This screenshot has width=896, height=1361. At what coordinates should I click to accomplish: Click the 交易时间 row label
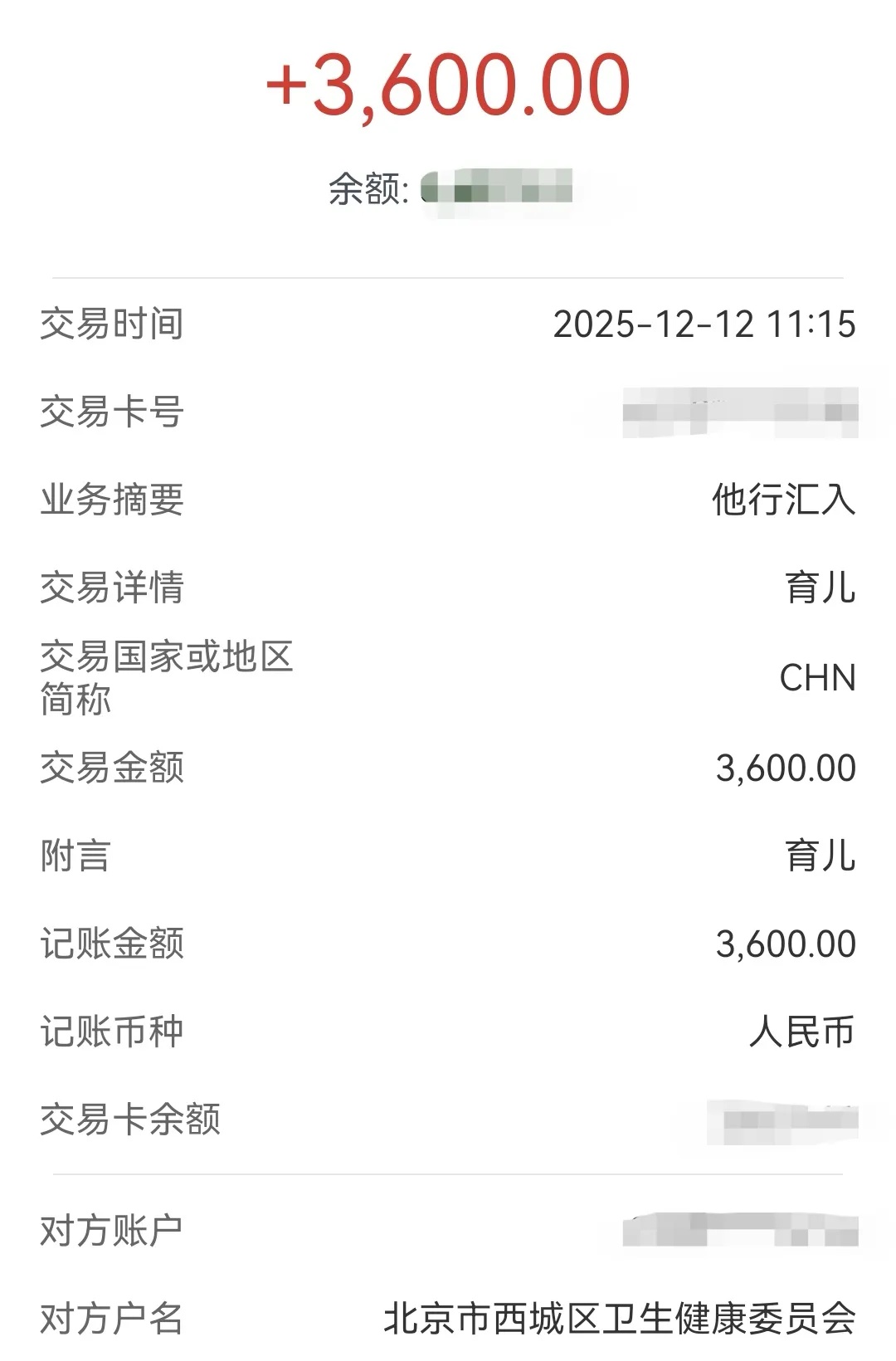pos(112,324)
